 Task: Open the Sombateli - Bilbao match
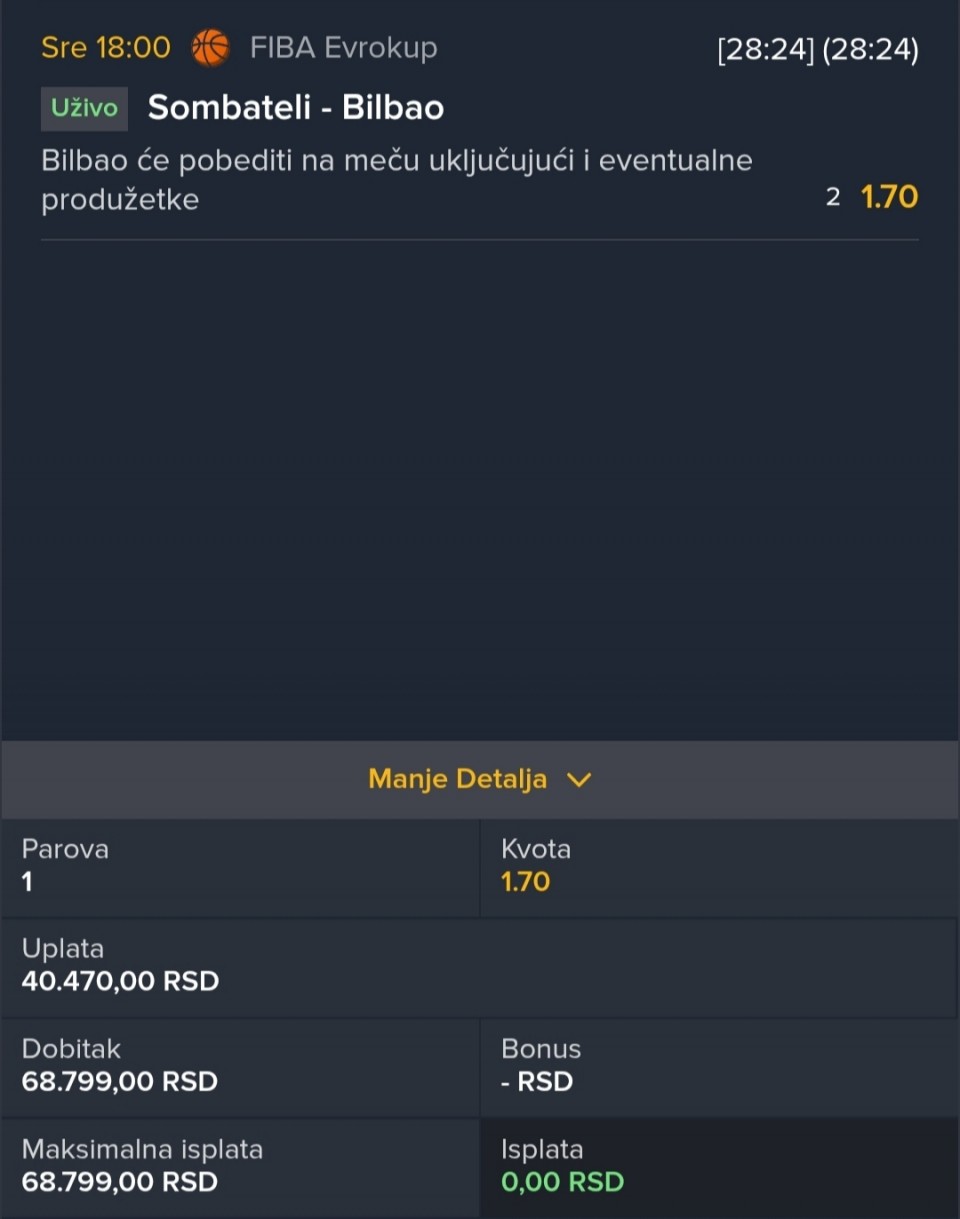coord(296,108)
